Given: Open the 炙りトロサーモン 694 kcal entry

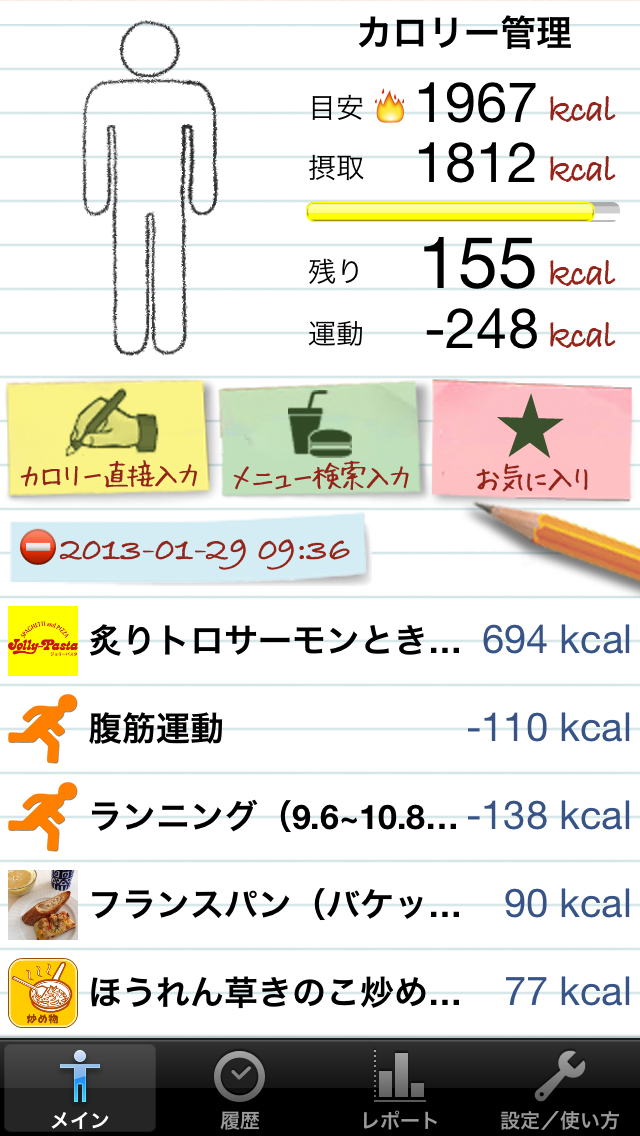Looking at the screenshot, I should pos(320,640).
